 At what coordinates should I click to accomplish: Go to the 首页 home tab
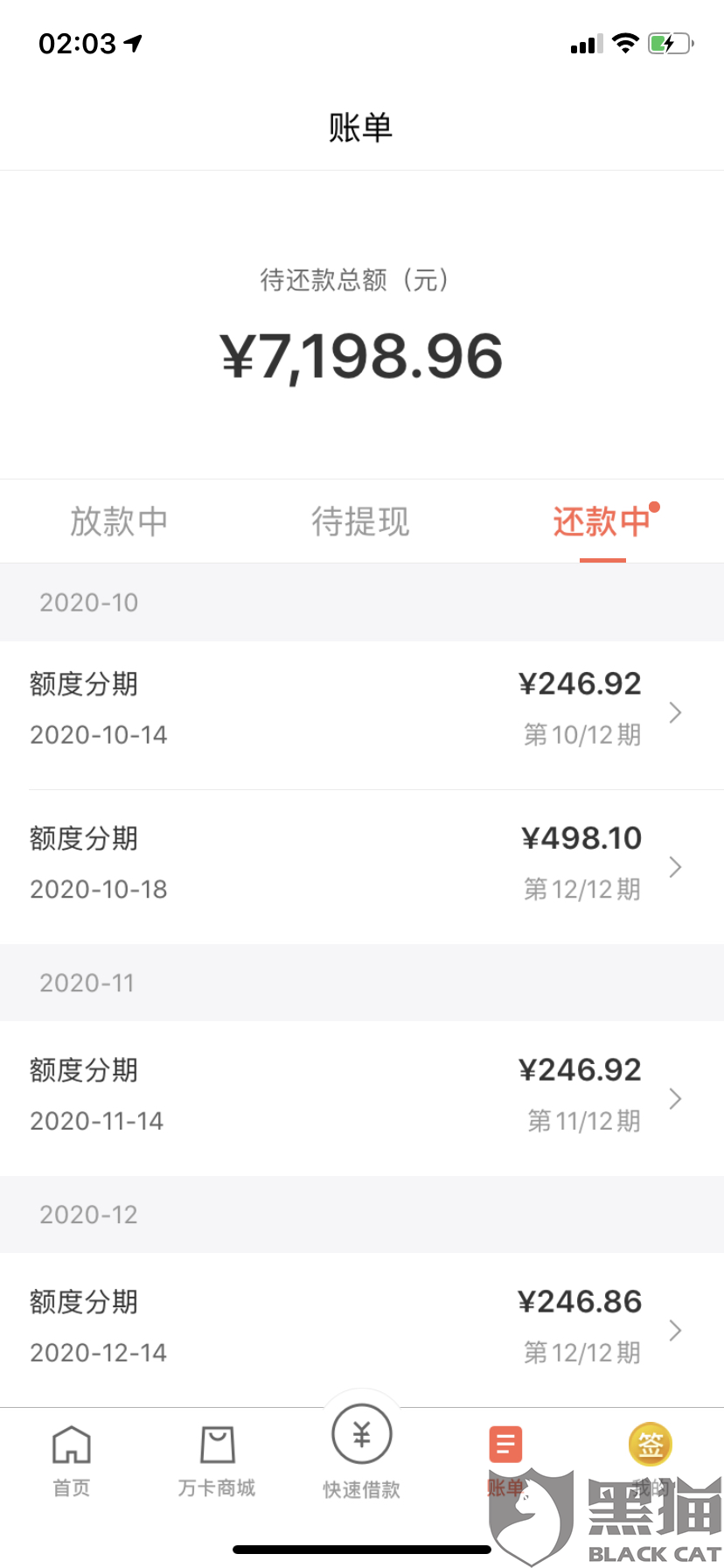(72, 1459)
